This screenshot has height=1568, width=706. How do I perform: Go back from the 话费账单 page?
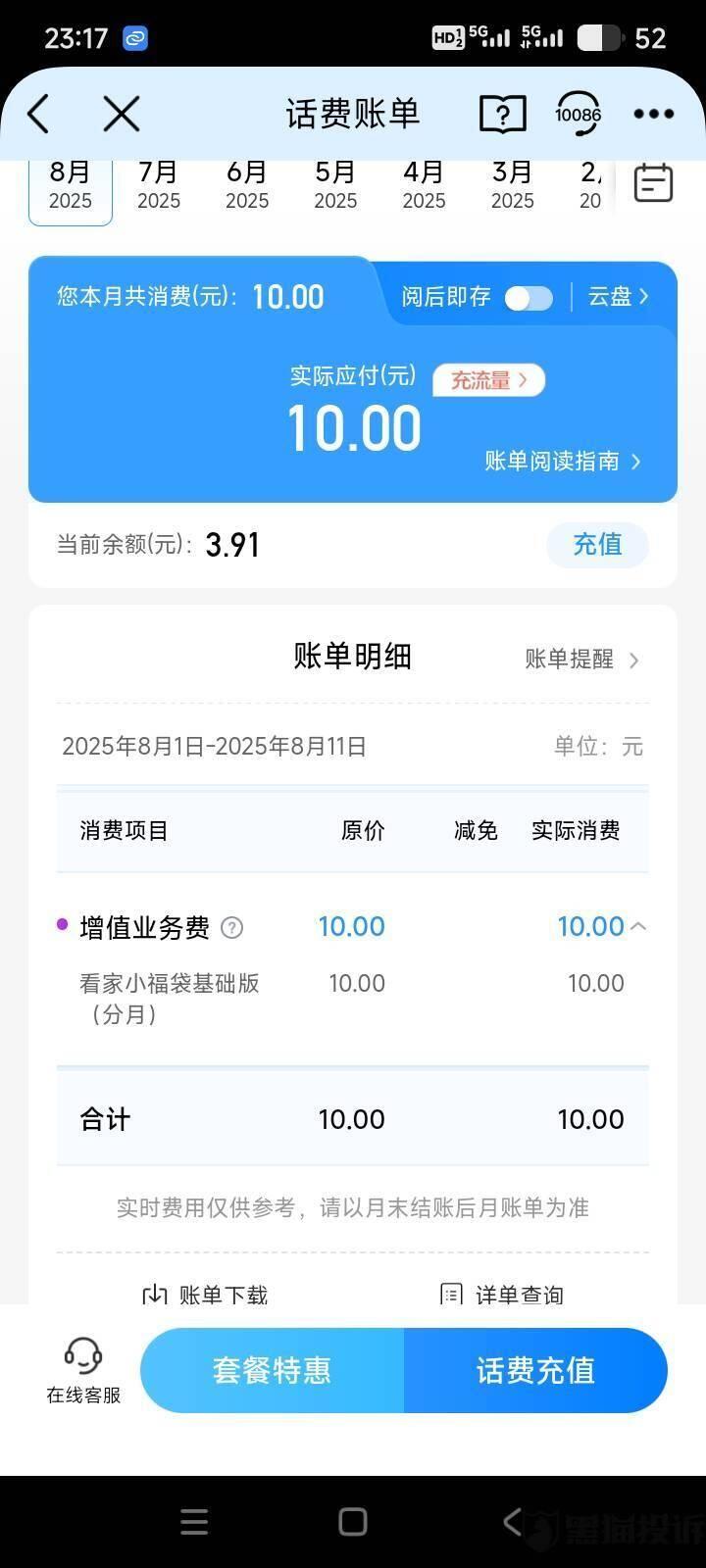(39, 115)
